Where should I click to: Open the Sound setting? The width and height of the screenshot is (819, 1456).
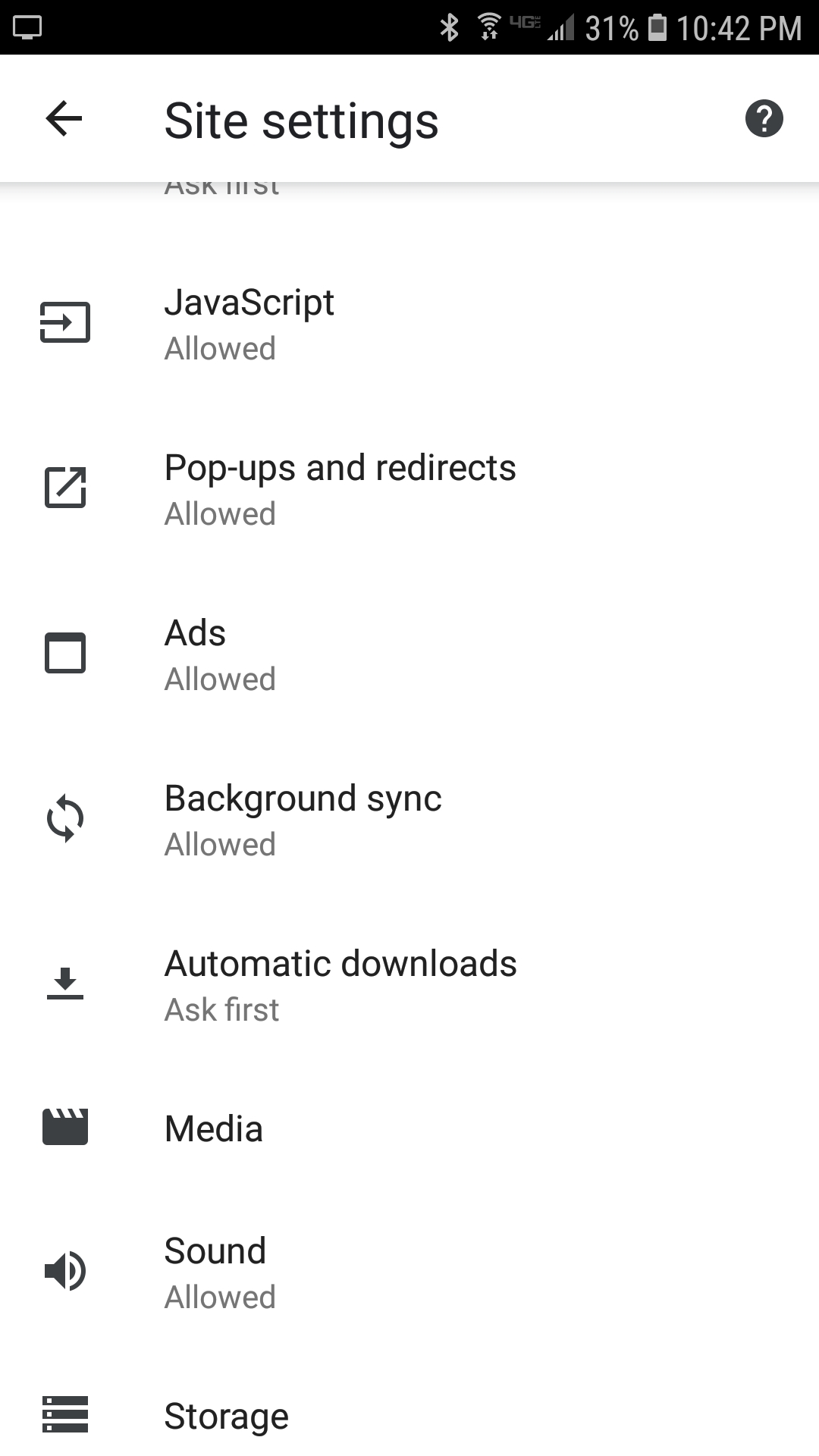click(409, 1272)
